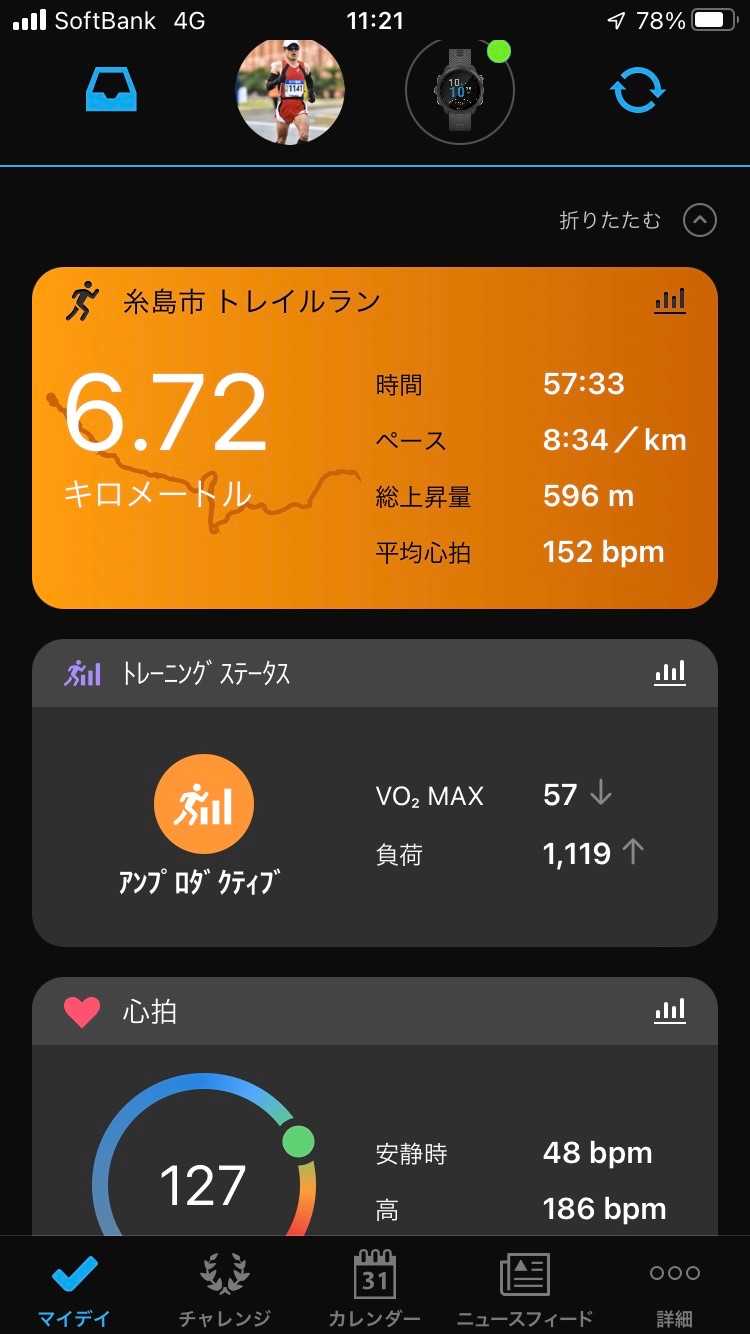Open the 詳細 more tab
The image size is (750, 1334).
click(x=674, y=1290)
